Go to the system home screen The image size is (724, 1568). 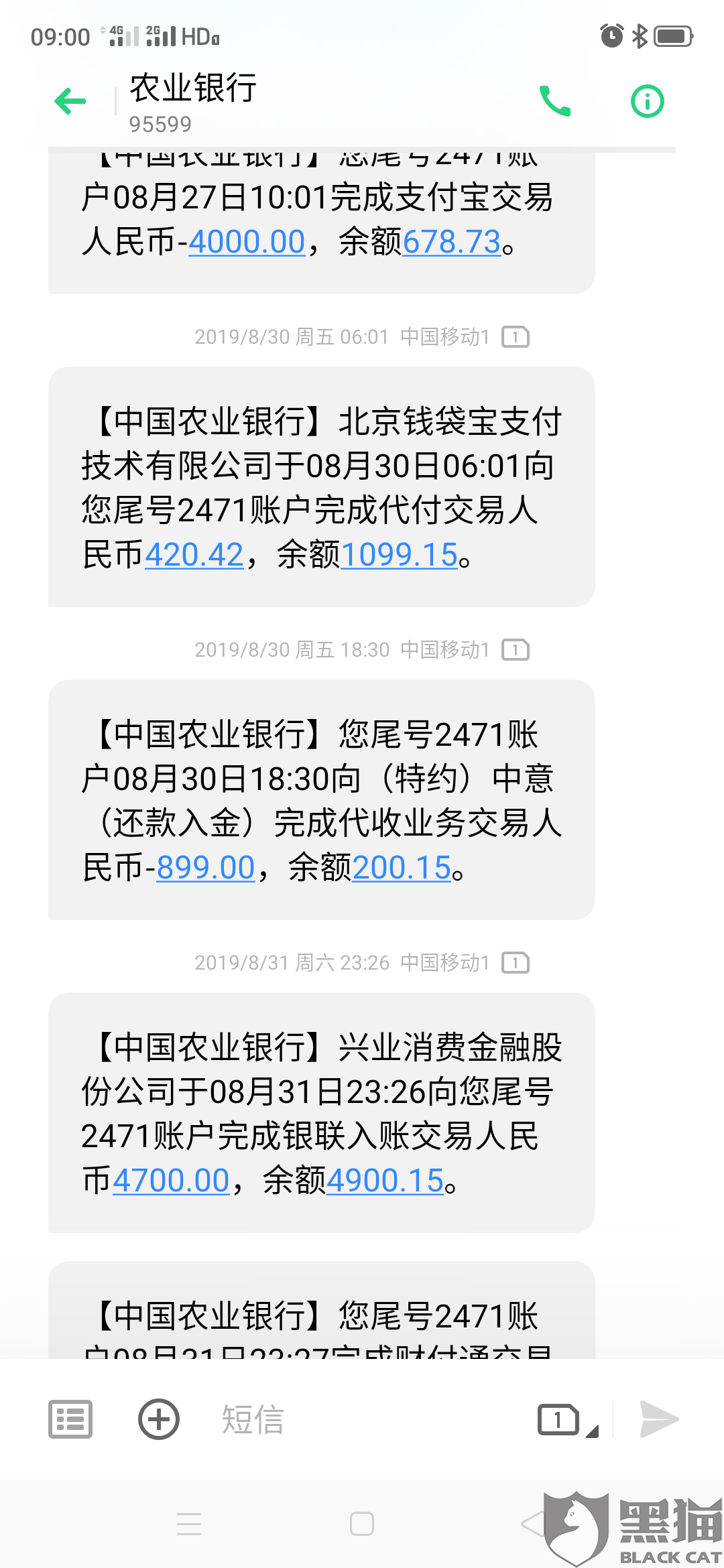pos(362,1524)
